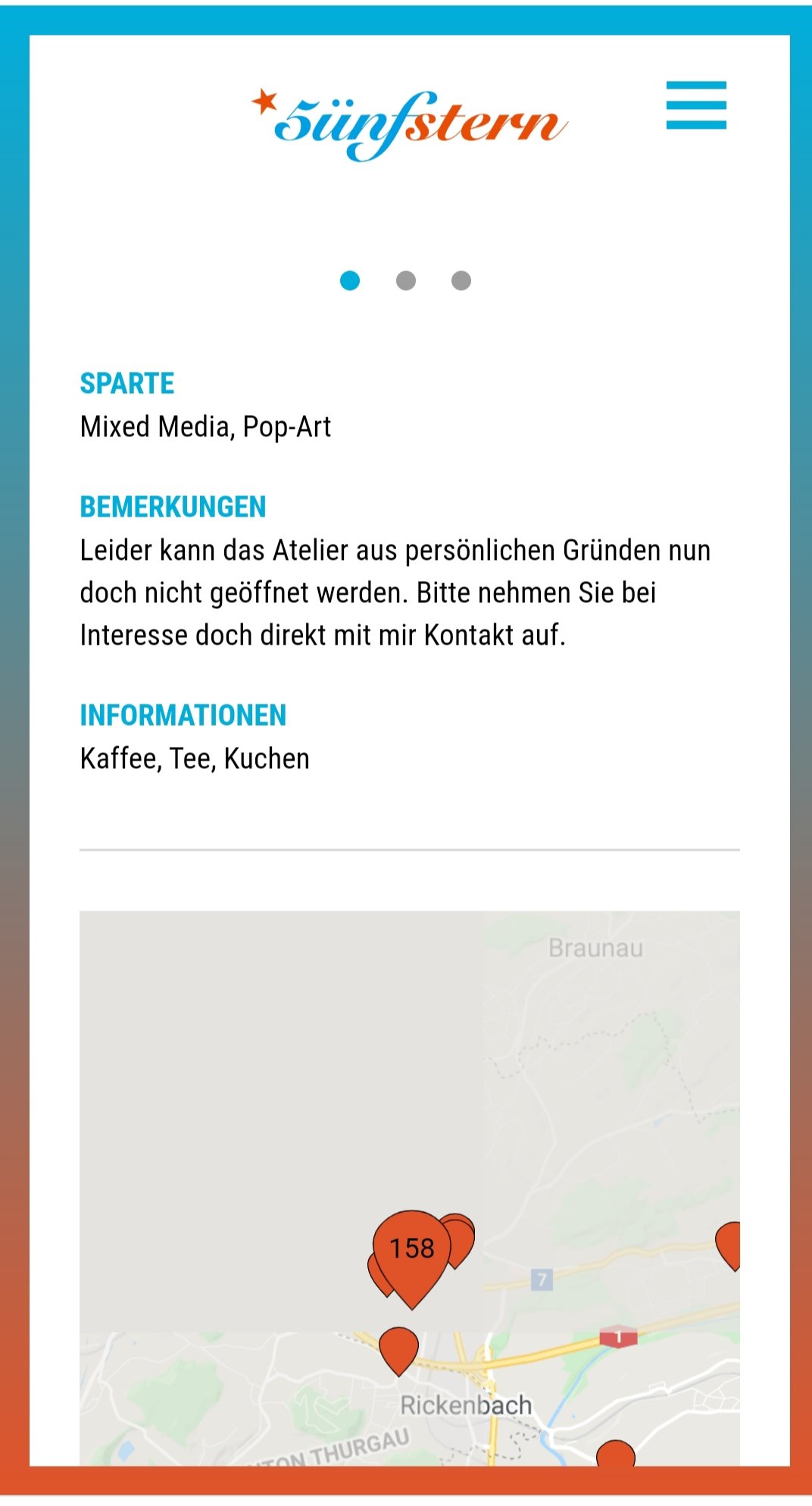The image size is (812, 1506).
Task: Select the second carousel dot
Action: (x=406, y=281)
